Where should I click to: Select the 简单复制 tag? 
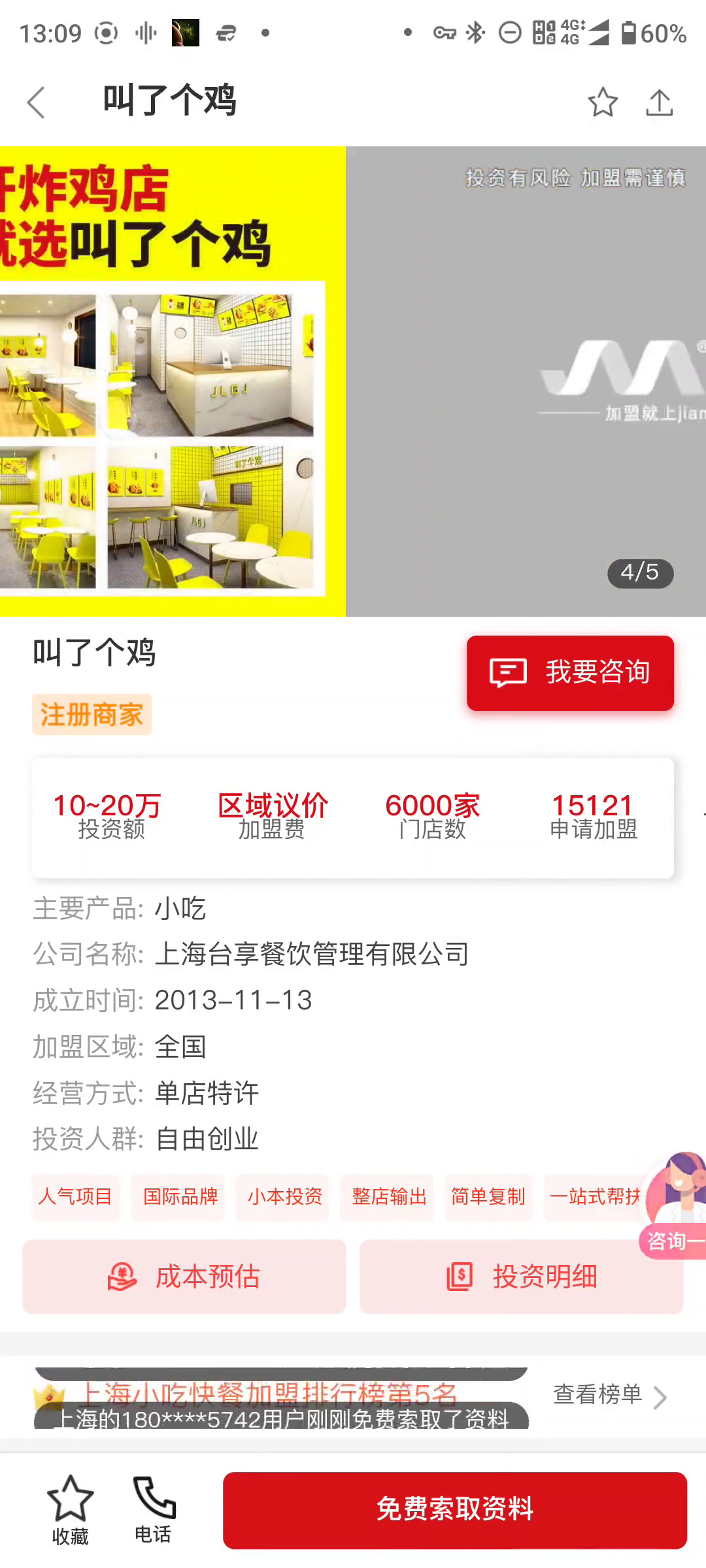click(x=488, y=1197)
